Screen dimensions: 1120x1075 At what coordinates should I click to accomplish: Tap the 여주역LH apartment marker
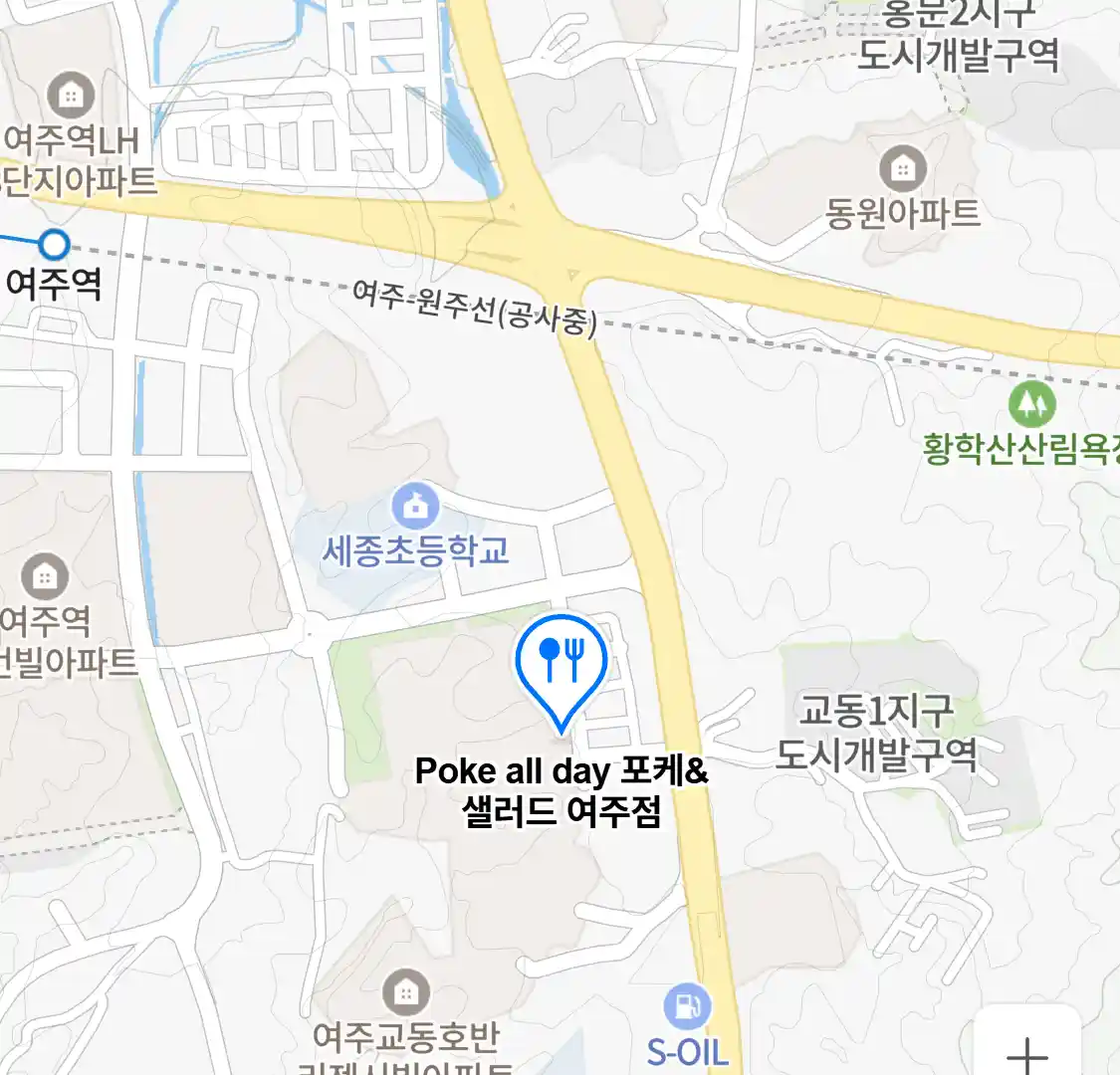[71, 96]
